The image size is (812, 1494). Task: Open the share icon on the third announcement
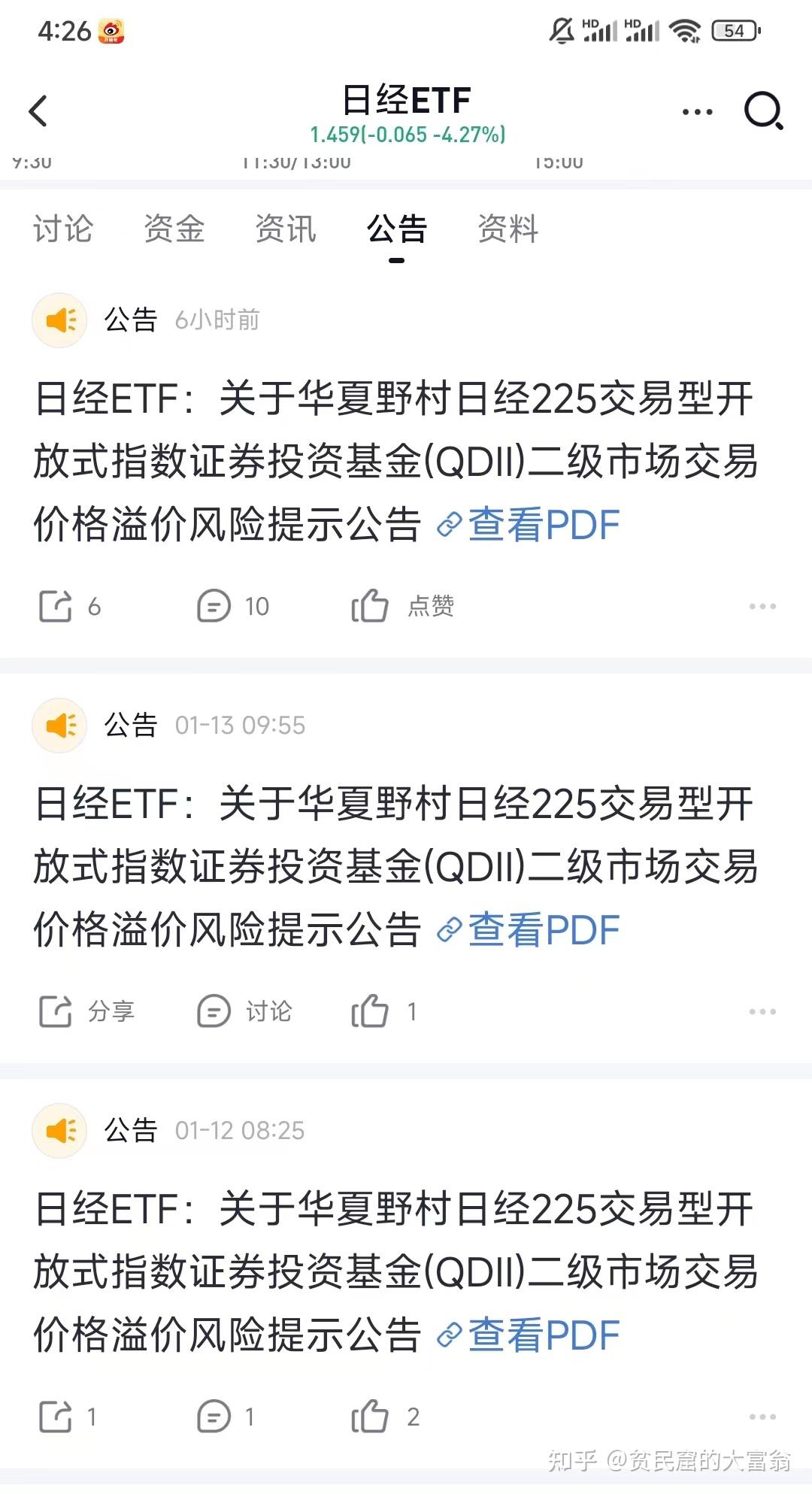tap(56, 1417)
